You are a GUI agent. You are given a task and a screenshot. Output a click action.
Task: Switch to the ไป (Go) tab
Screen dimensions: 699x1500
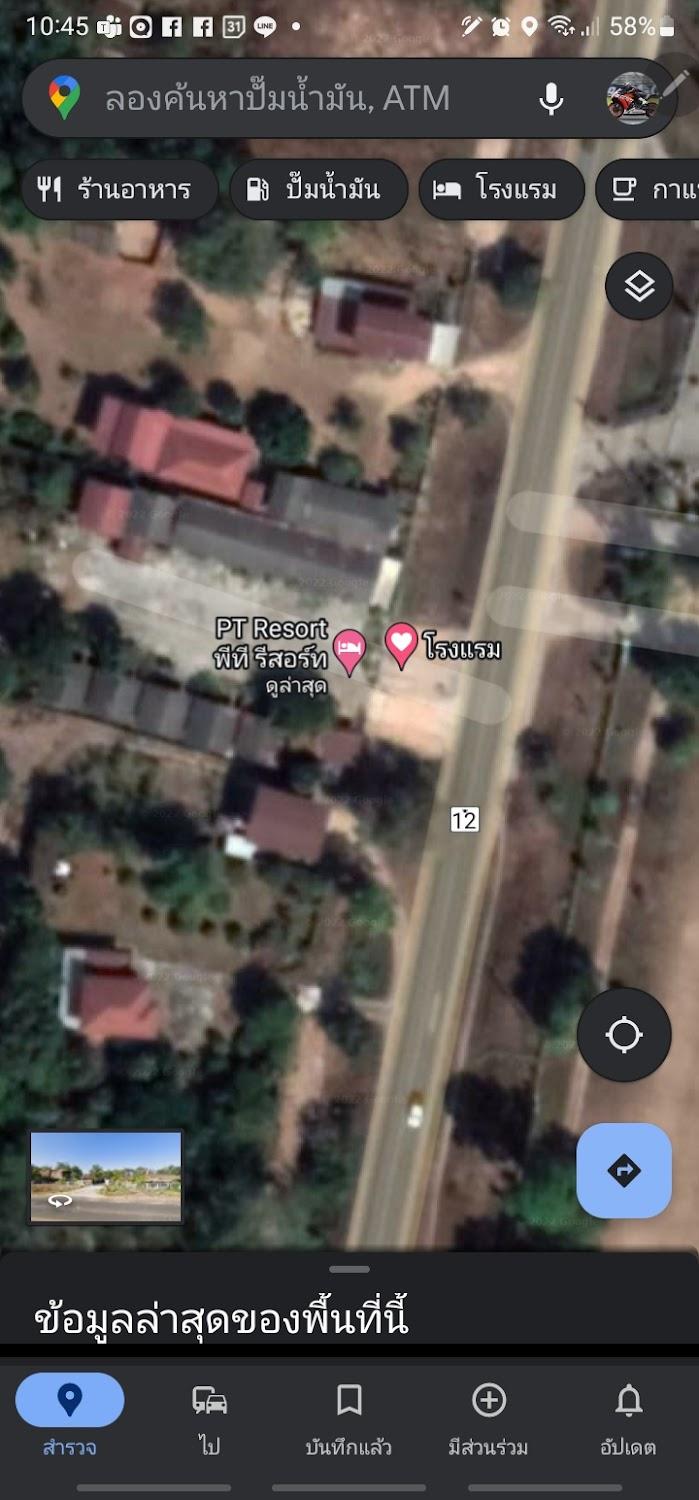pos(209,1414)
